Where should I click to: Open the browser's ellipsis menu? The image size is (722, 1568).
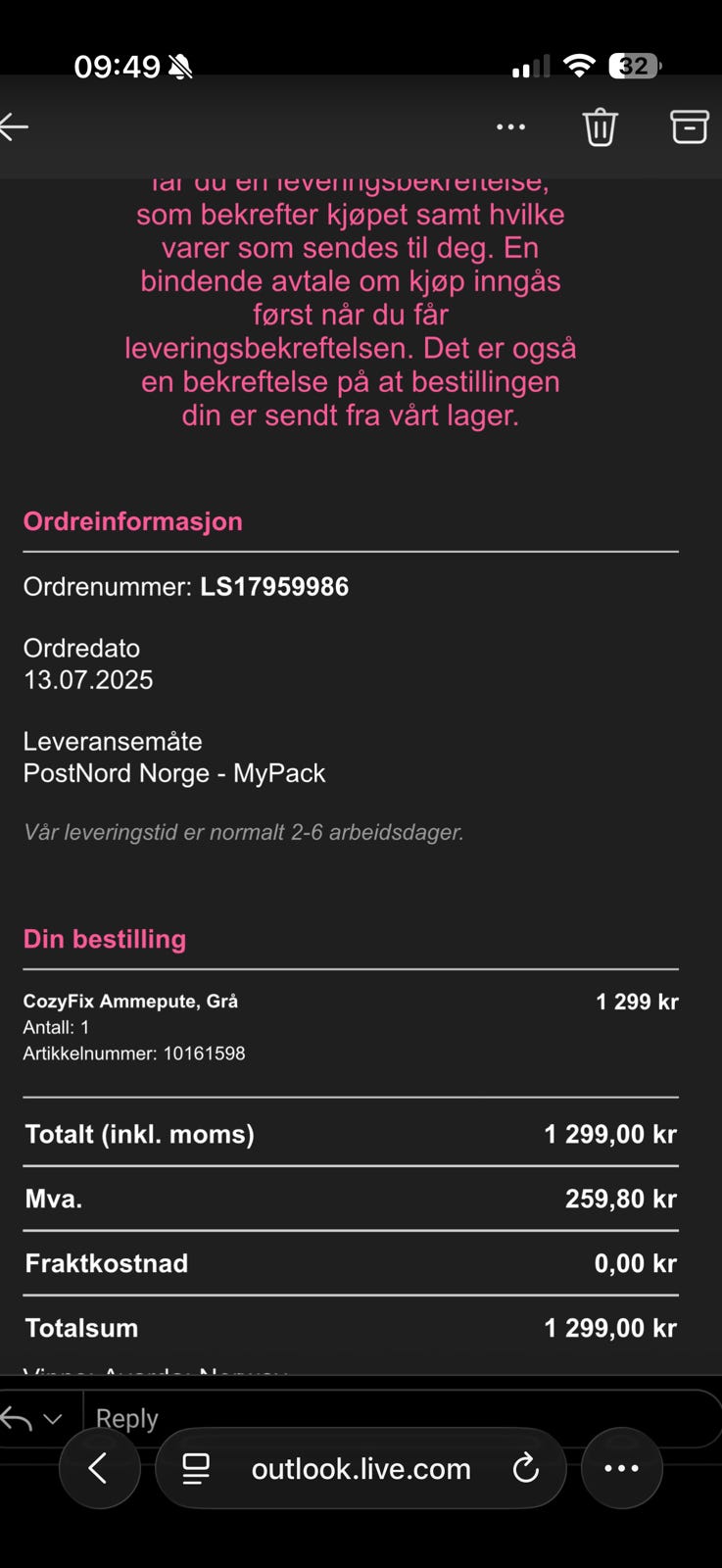(621, 1467)
